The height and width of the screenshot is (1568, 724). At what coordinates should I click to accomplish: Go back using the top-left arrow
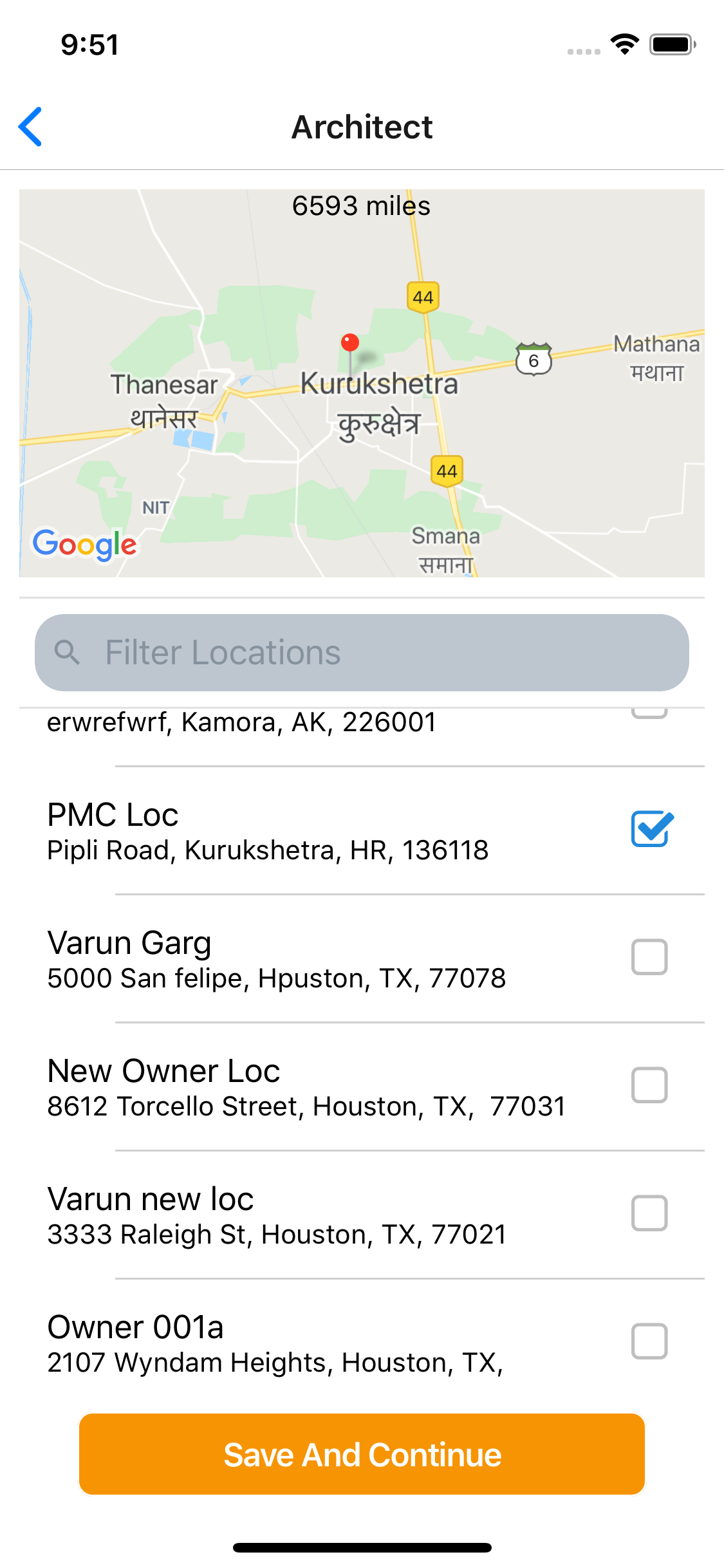[x=30, y=127]
